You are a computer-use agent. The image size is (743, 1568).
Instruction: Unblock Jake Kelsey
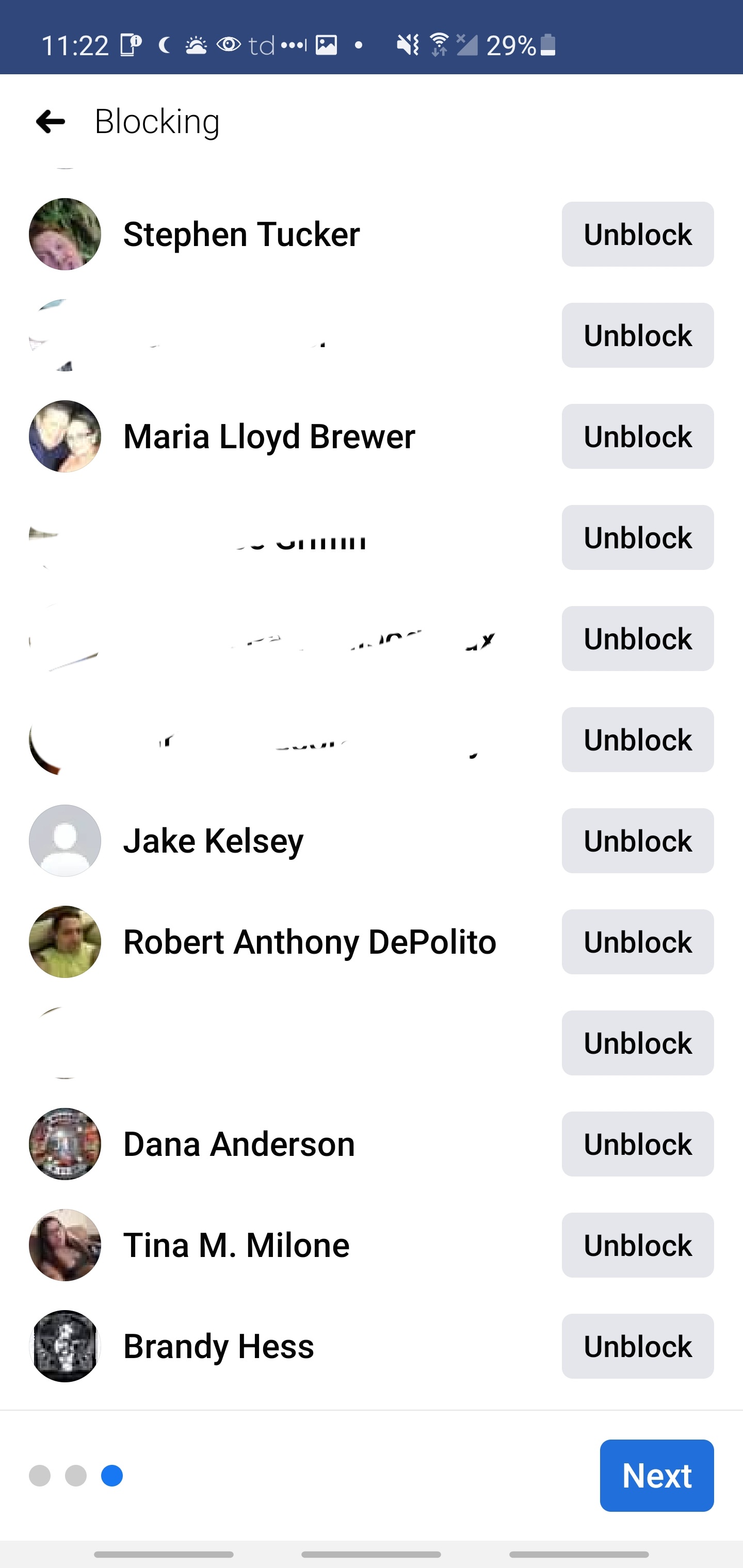pyautogui.click(x=637, y=841)
